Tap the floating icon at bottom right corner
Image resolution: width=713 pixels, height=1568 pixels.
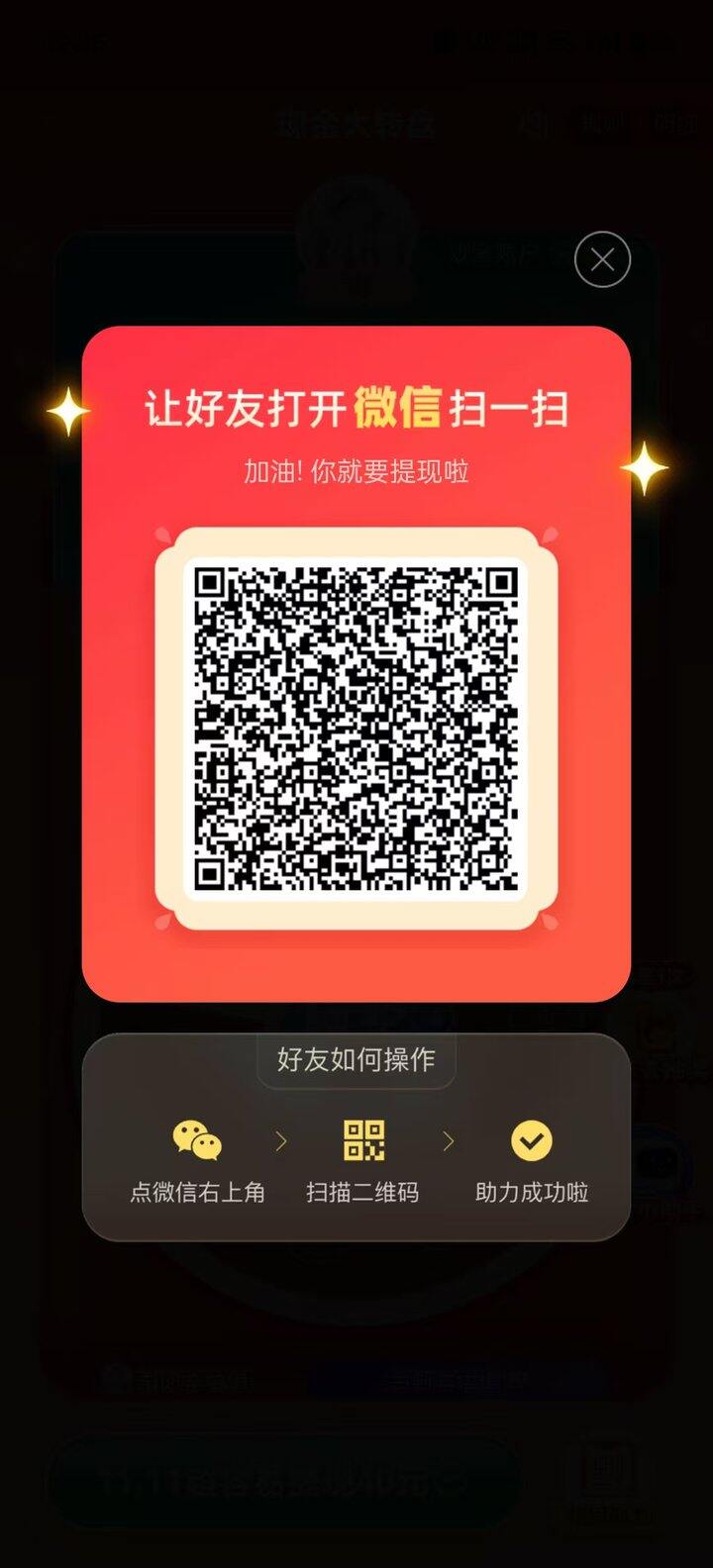click(605, 1472)
